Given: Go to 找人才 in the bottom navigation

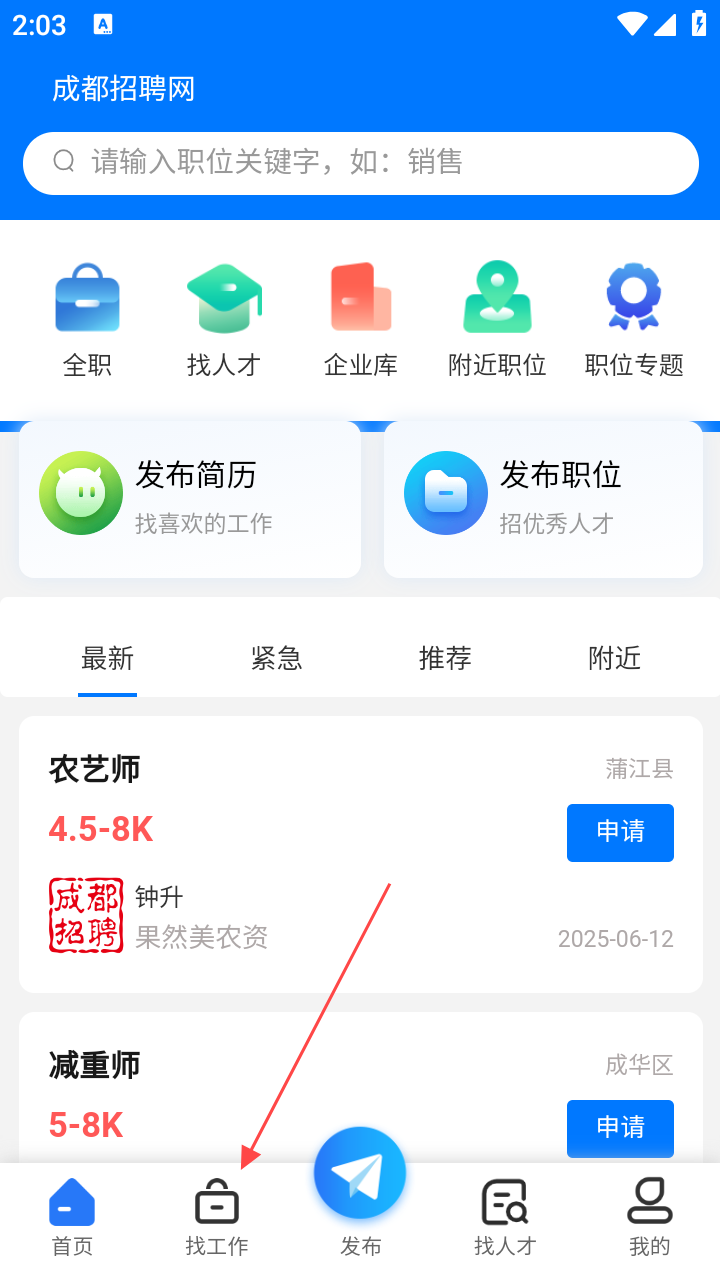Looking at the screenshot, I should pos(505,1216).
